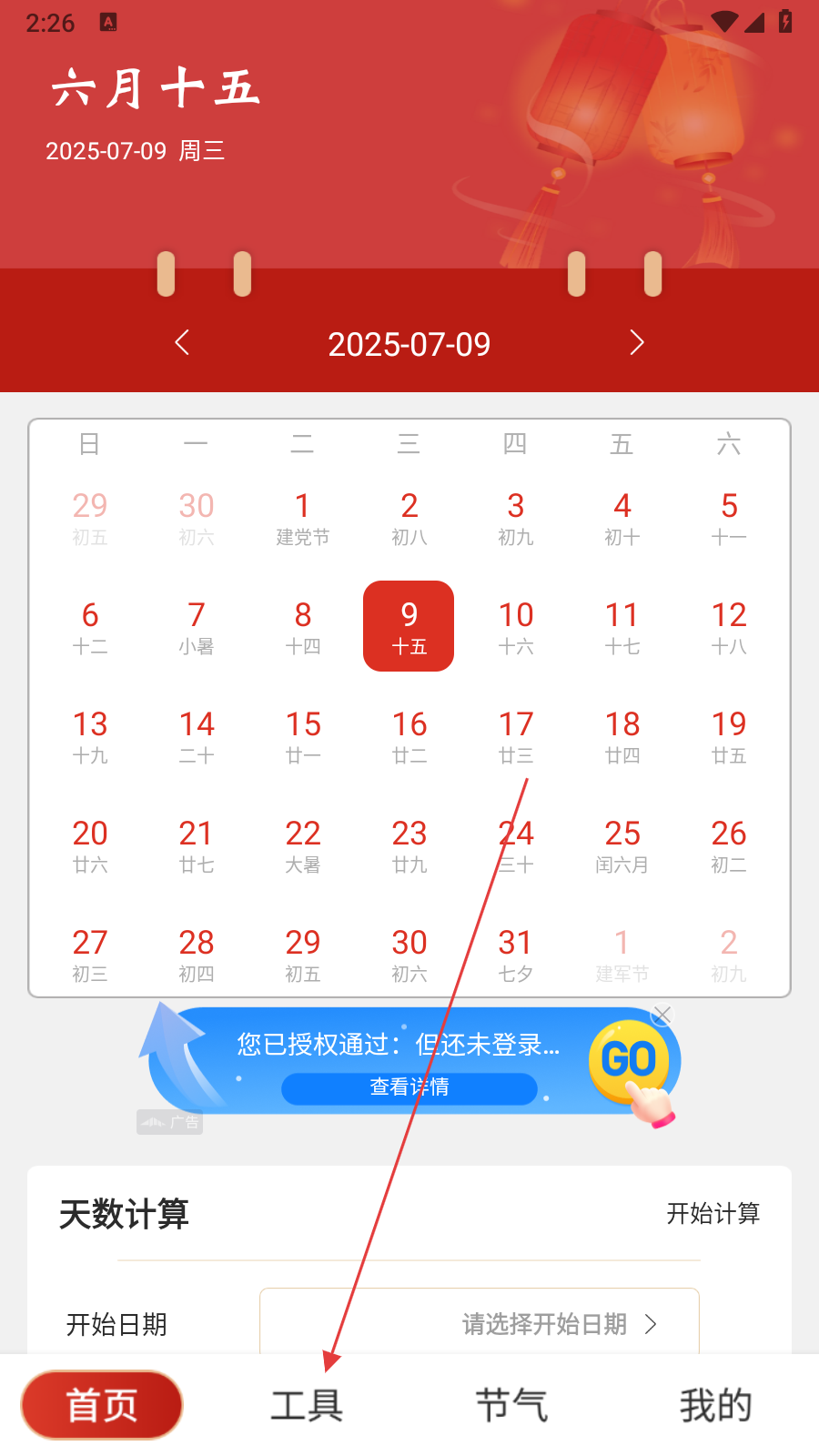The image size is (819, 1456).
Task: Open the 工具 tab
Action: 307,1405
